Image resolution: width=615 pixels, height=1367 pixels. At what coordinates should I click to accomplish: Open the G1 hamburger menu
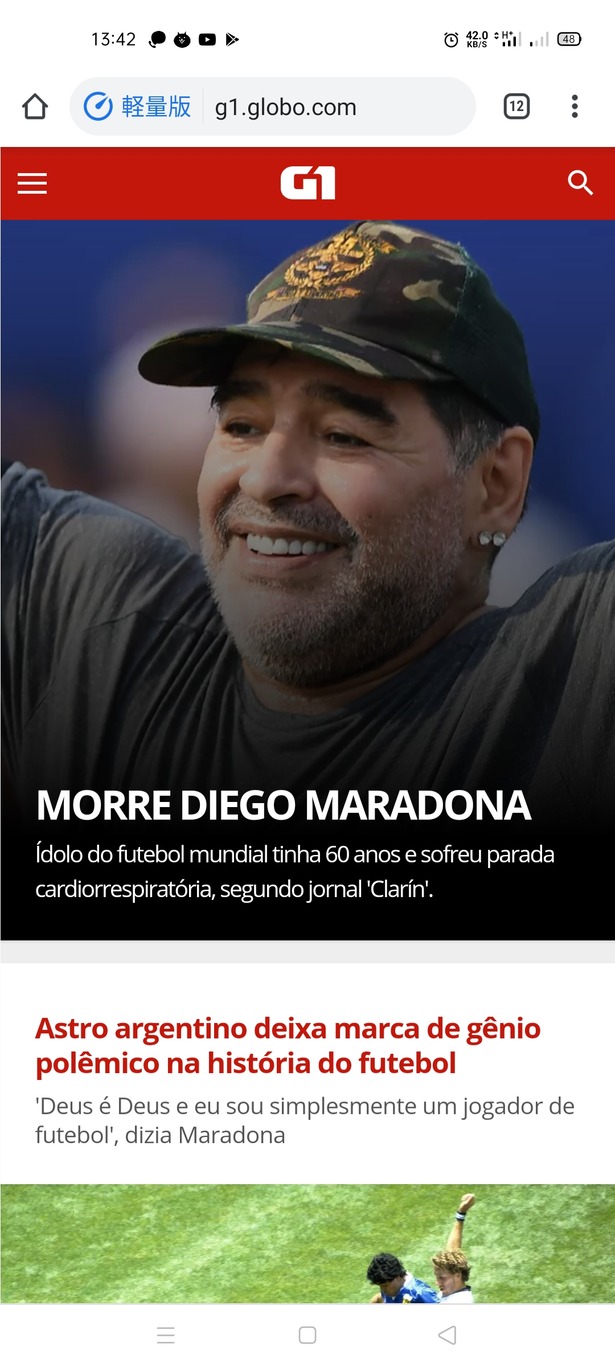(32, 183)
